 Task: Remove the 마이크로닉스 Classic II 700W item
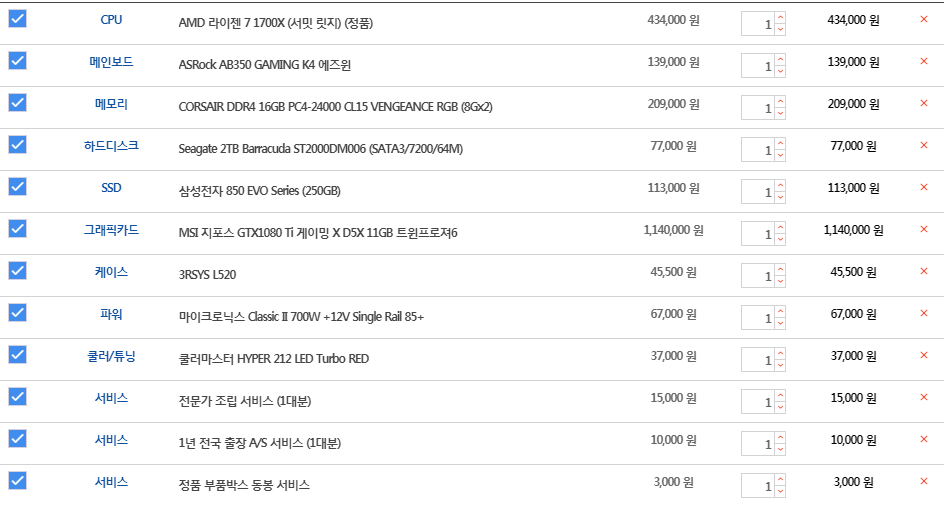pyautogui.click(x=923, y=313)
